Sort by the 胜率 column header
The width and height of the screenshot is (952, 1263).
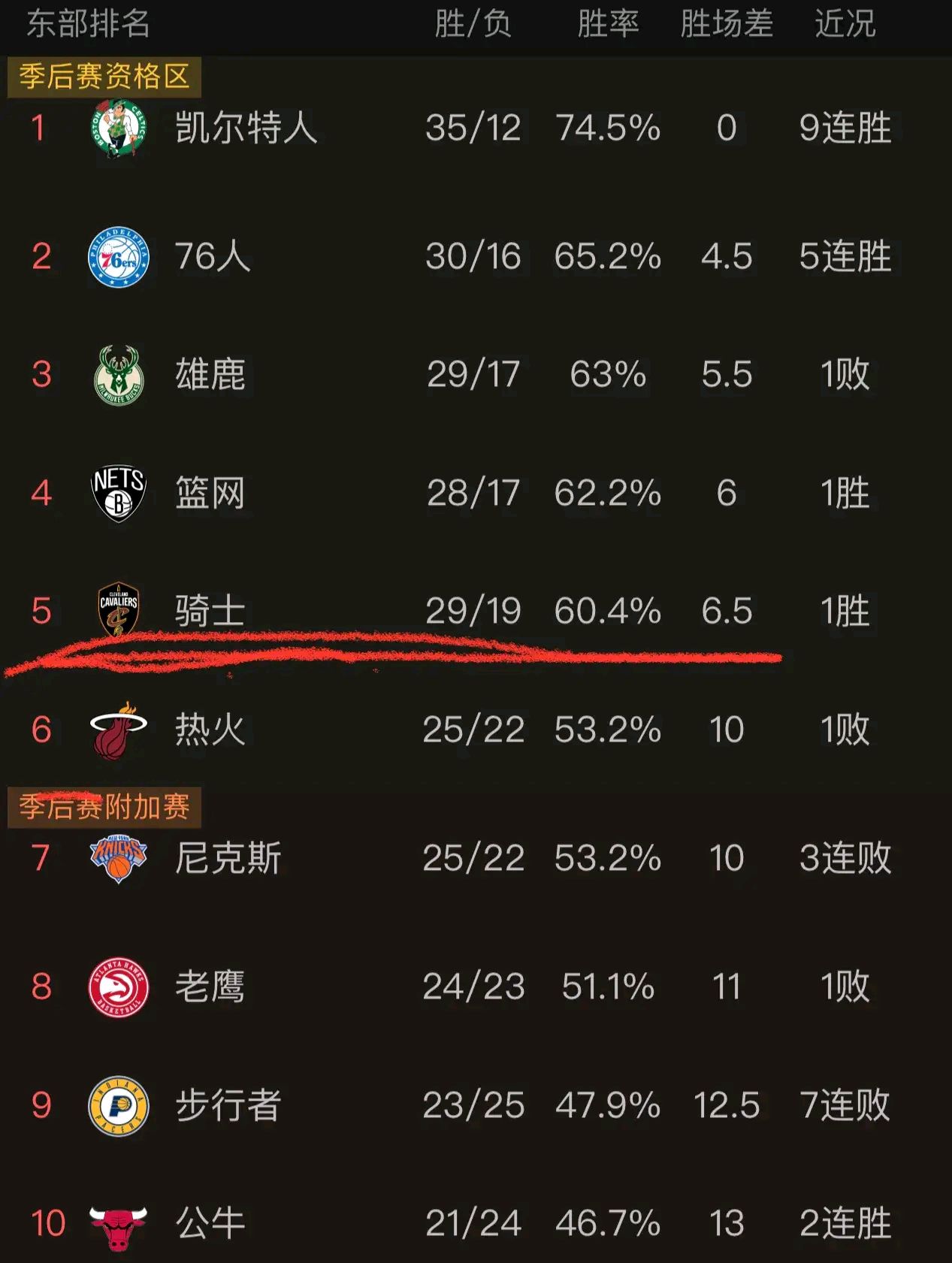609,23
